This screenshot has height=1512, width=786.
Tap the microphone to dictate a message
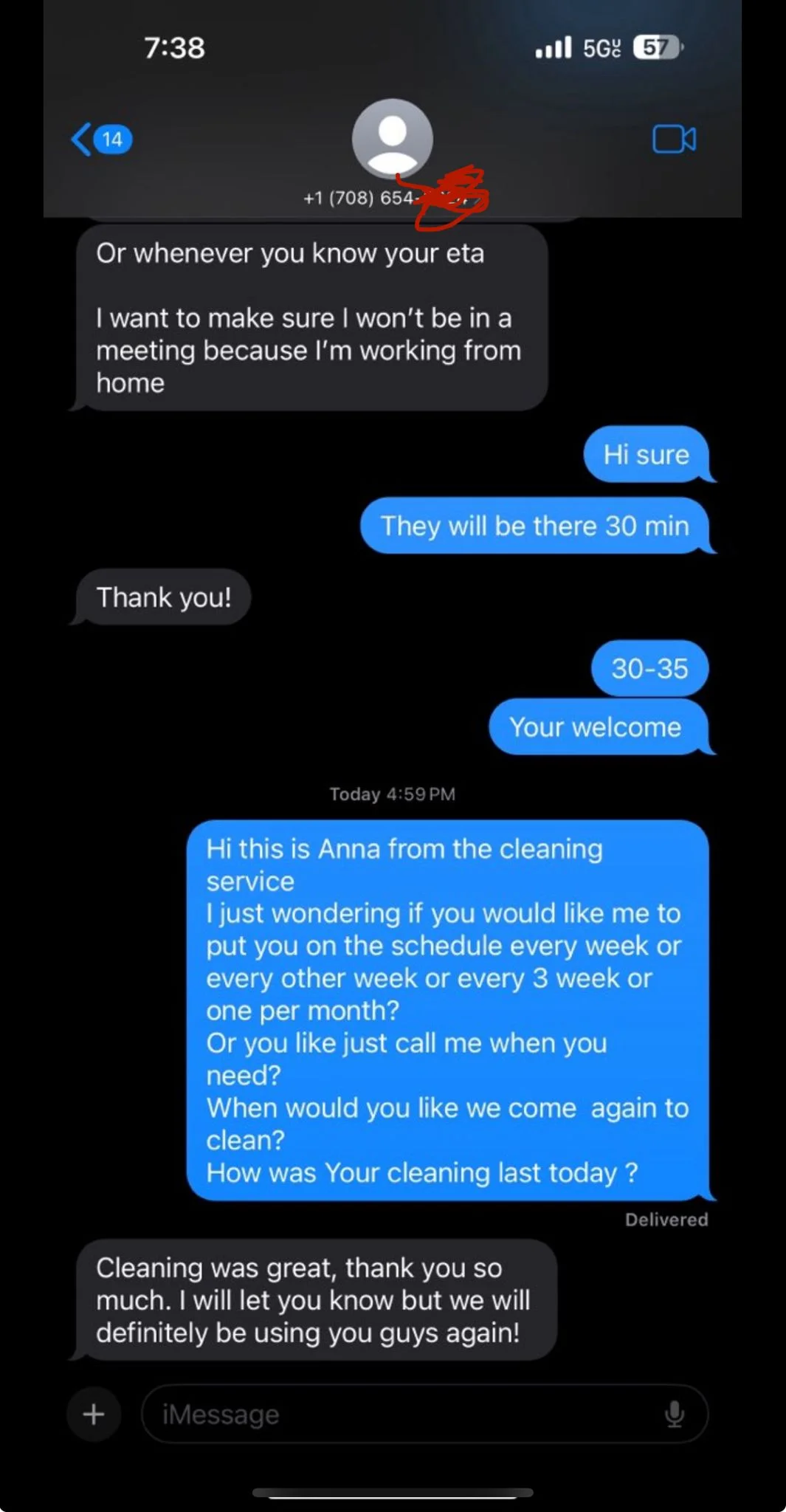(x=674, y=1414)
